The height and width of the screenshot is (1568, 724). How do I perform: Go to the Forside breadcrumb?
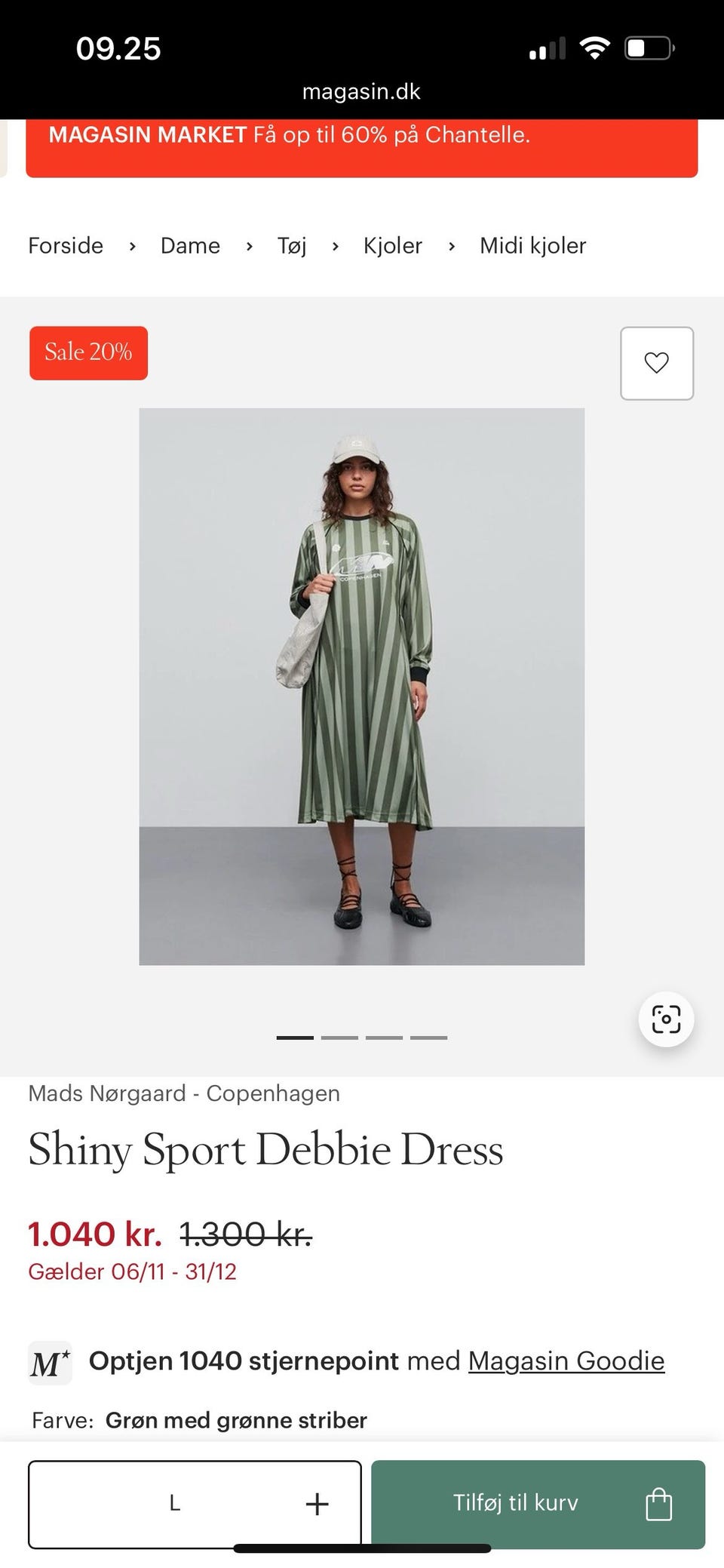click(66, 246)
